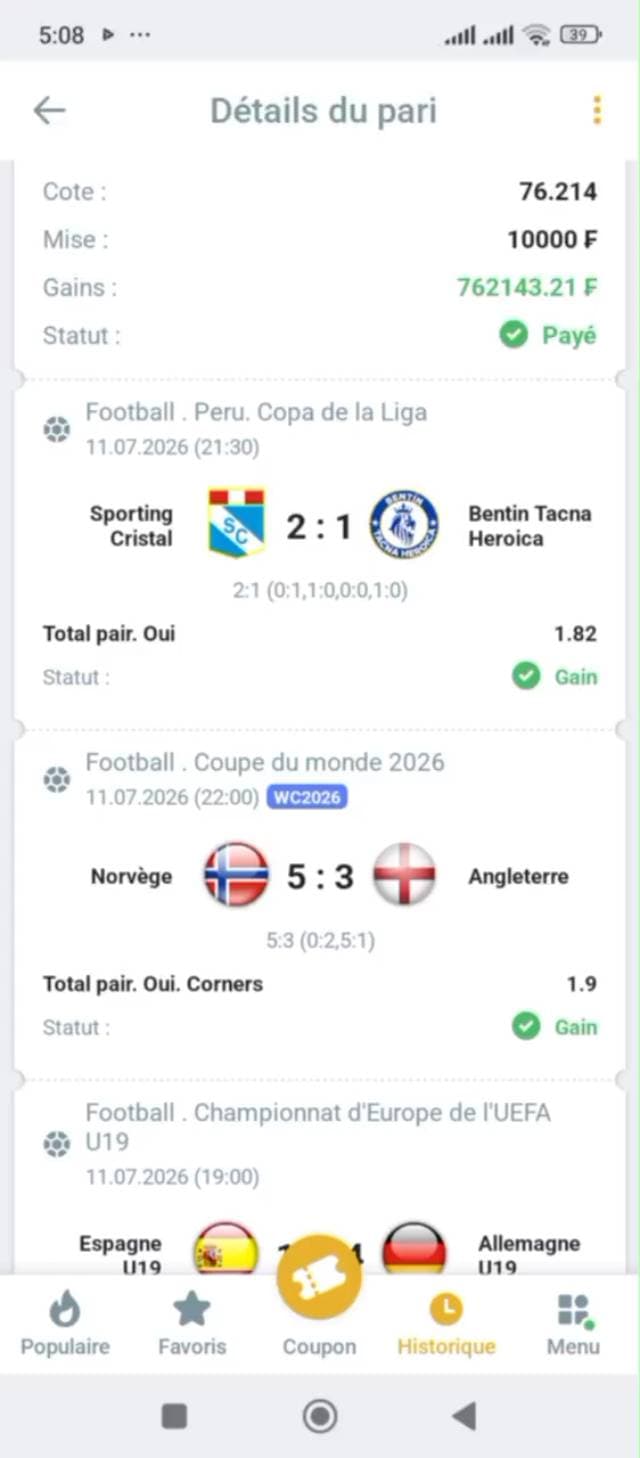Open the Coupon bet slip button
The image size is (640, 1458).
pyautogui.click(x=319, y=1277)
